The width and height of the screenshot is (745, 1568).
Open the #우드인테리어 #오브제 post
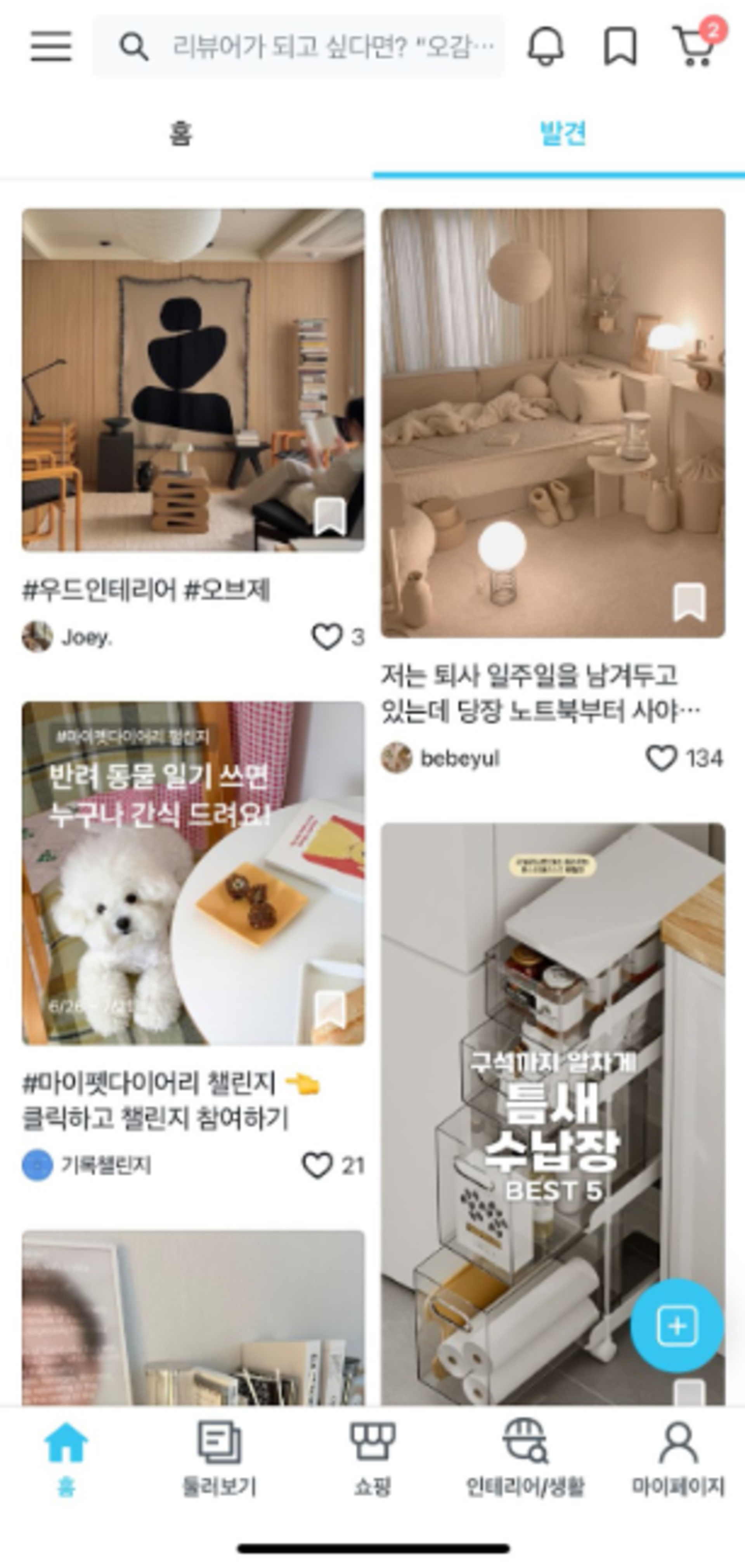(194, 380)
